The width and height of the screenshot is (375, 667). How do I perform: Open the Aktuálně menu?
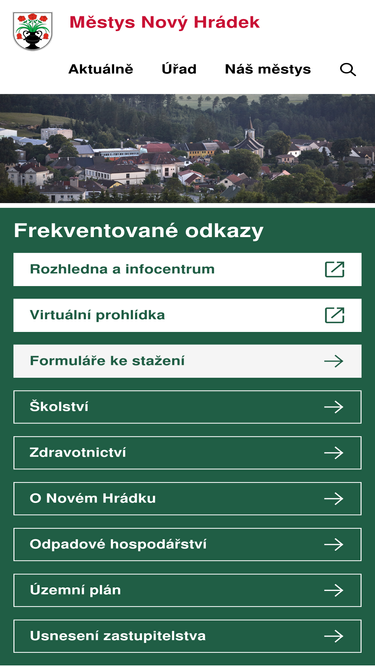click(101, 69)
